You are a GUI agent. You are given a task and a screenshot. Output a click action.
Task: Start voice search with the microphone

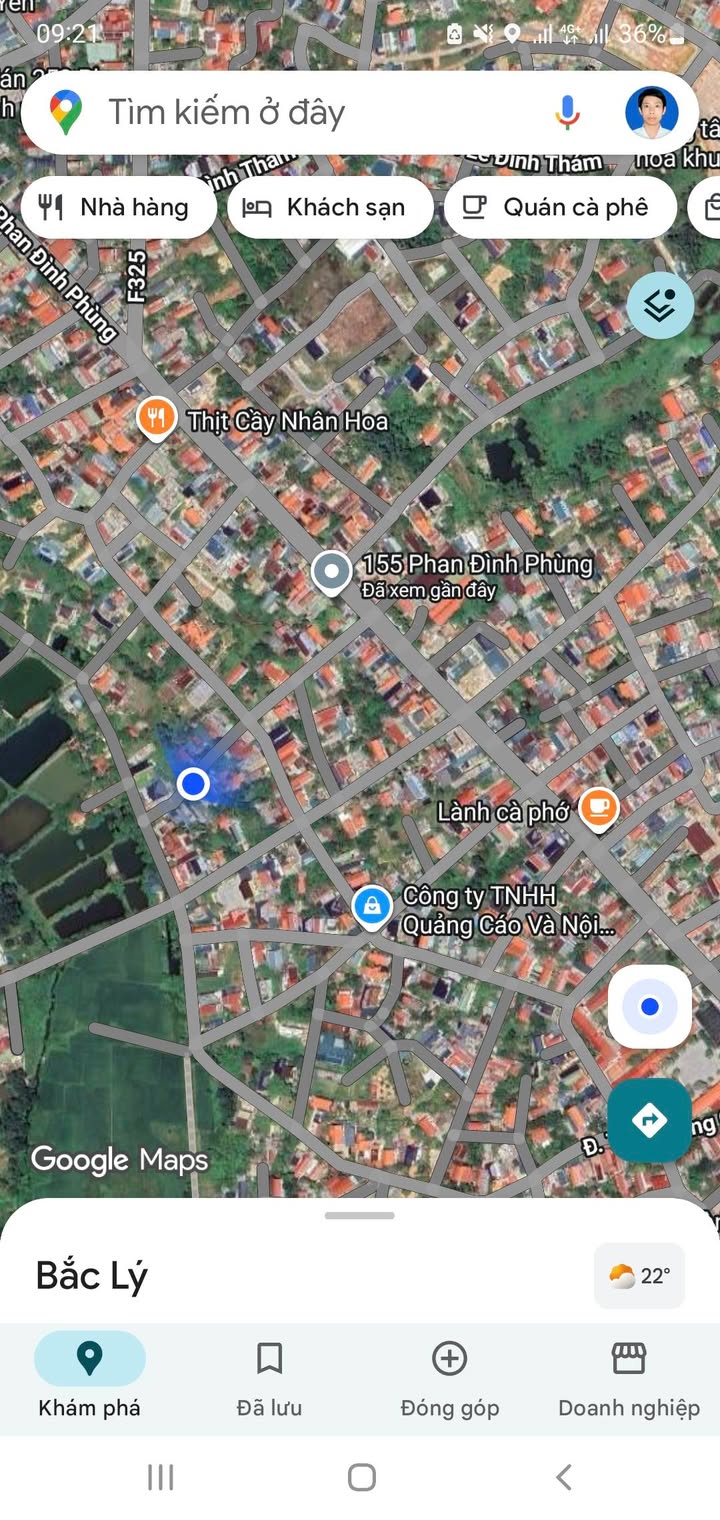coord(567,112)
